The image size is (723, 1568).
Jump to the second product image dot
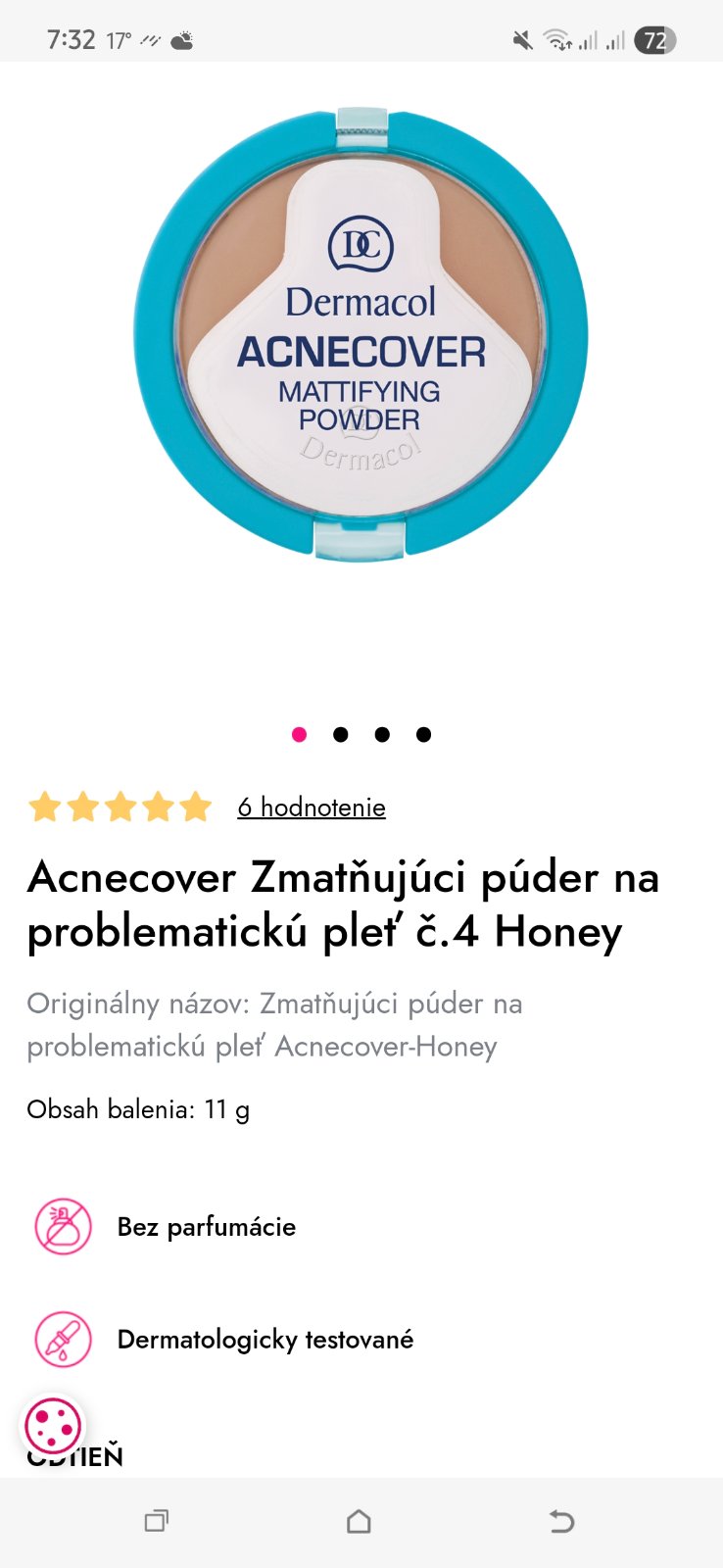pyautogui.click(x=340, y=734)
